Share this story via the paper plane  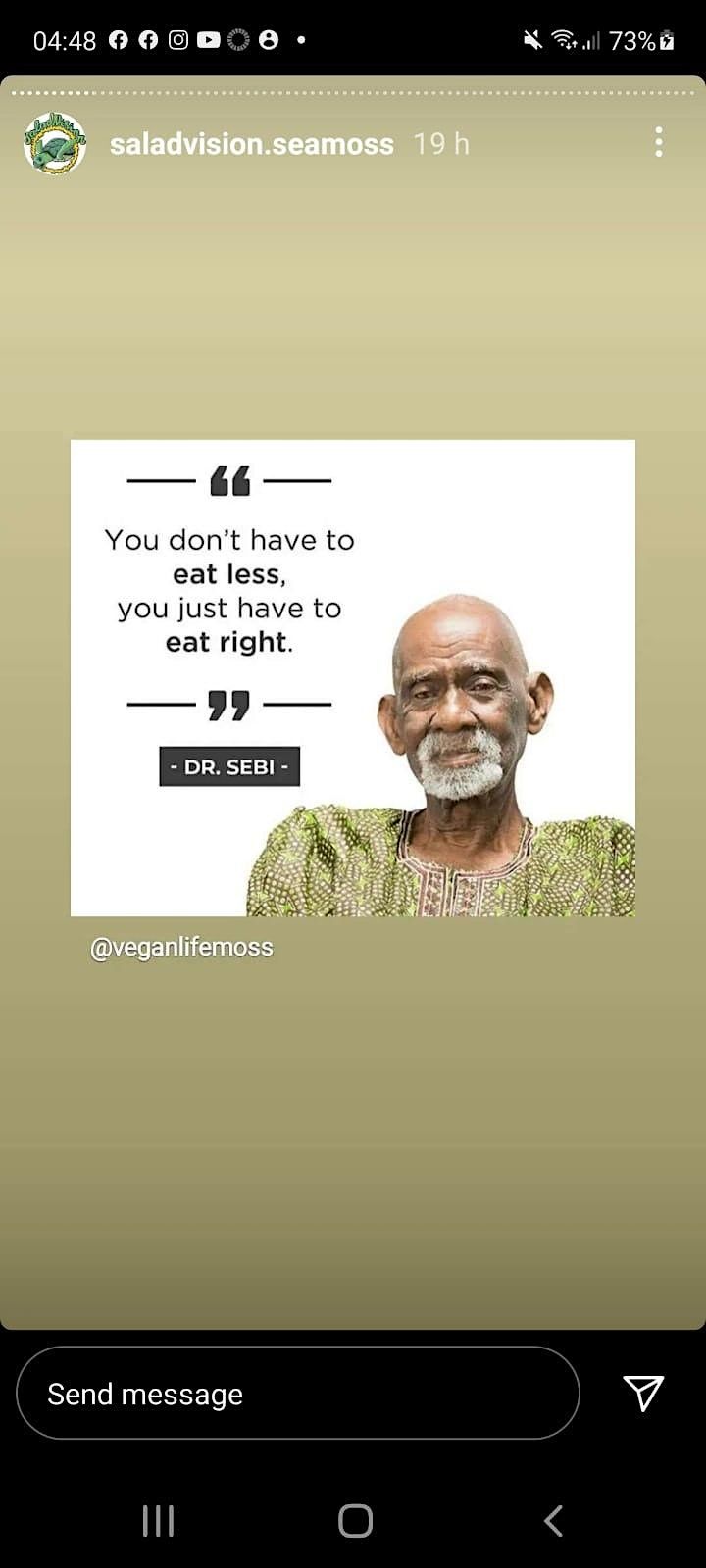(643, 1393)
